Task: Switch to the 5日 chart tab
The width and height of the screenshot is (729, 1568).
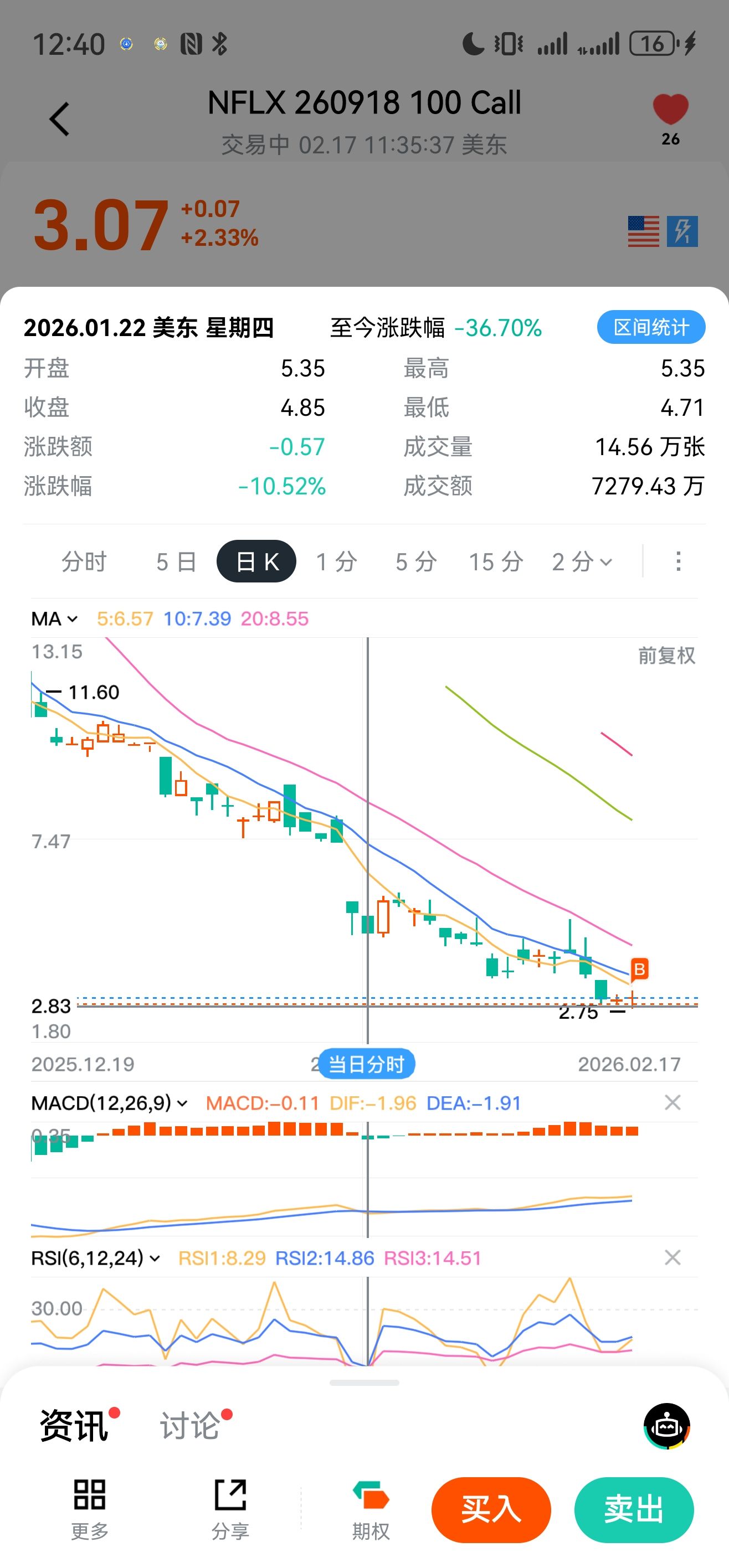Action: (x=176, y=561)
